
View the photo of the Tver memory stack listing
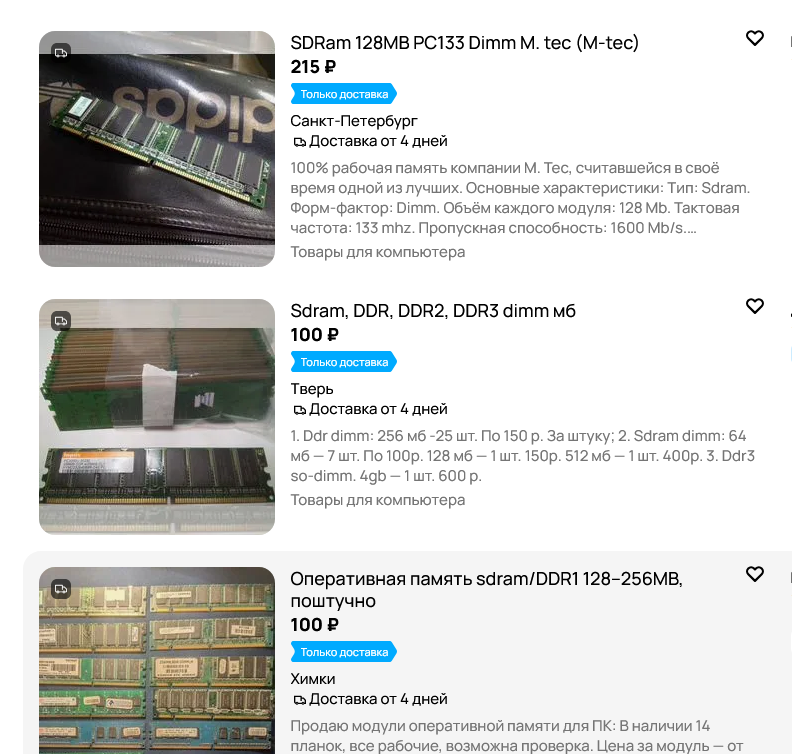[157, 417]
